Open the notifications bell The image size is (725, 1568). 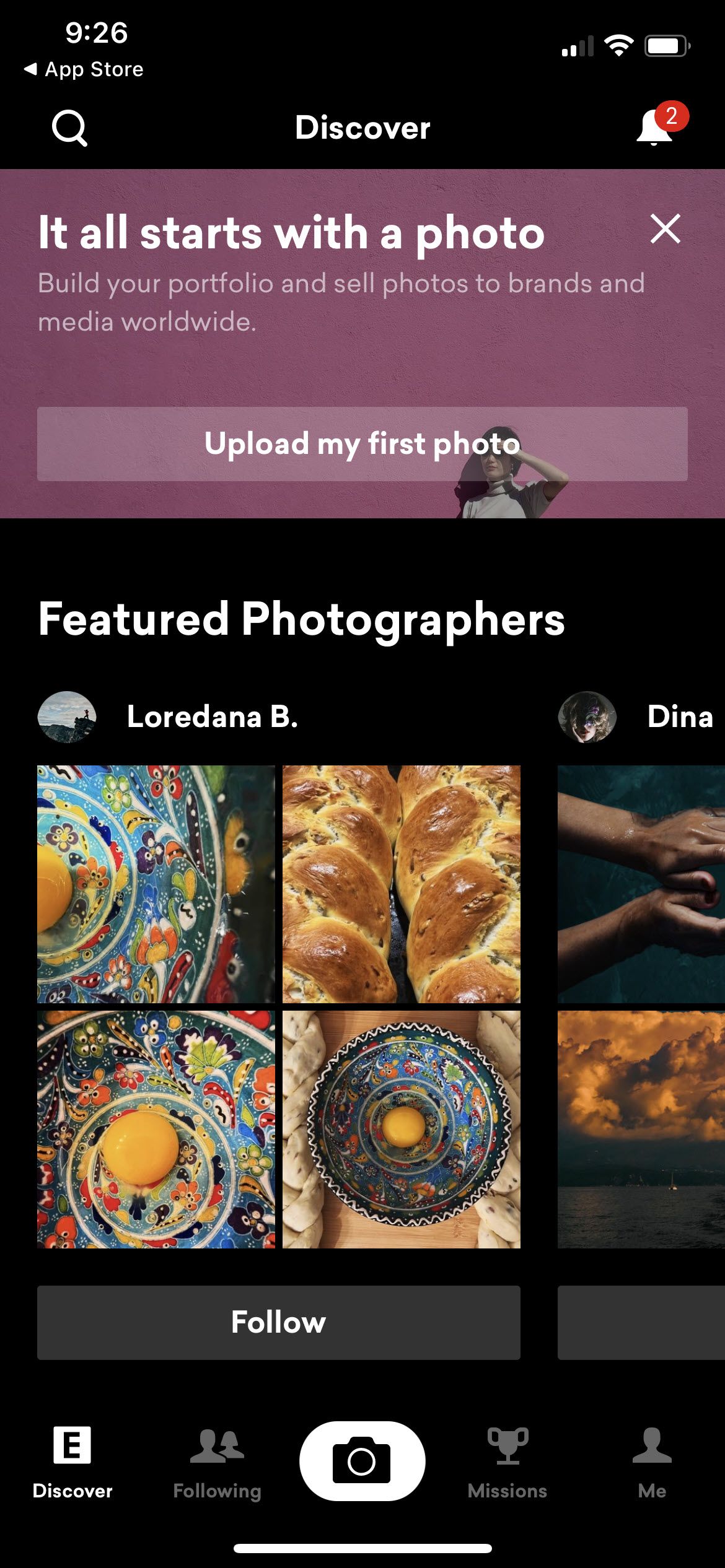pyautogui.click(x=654, y=127)
